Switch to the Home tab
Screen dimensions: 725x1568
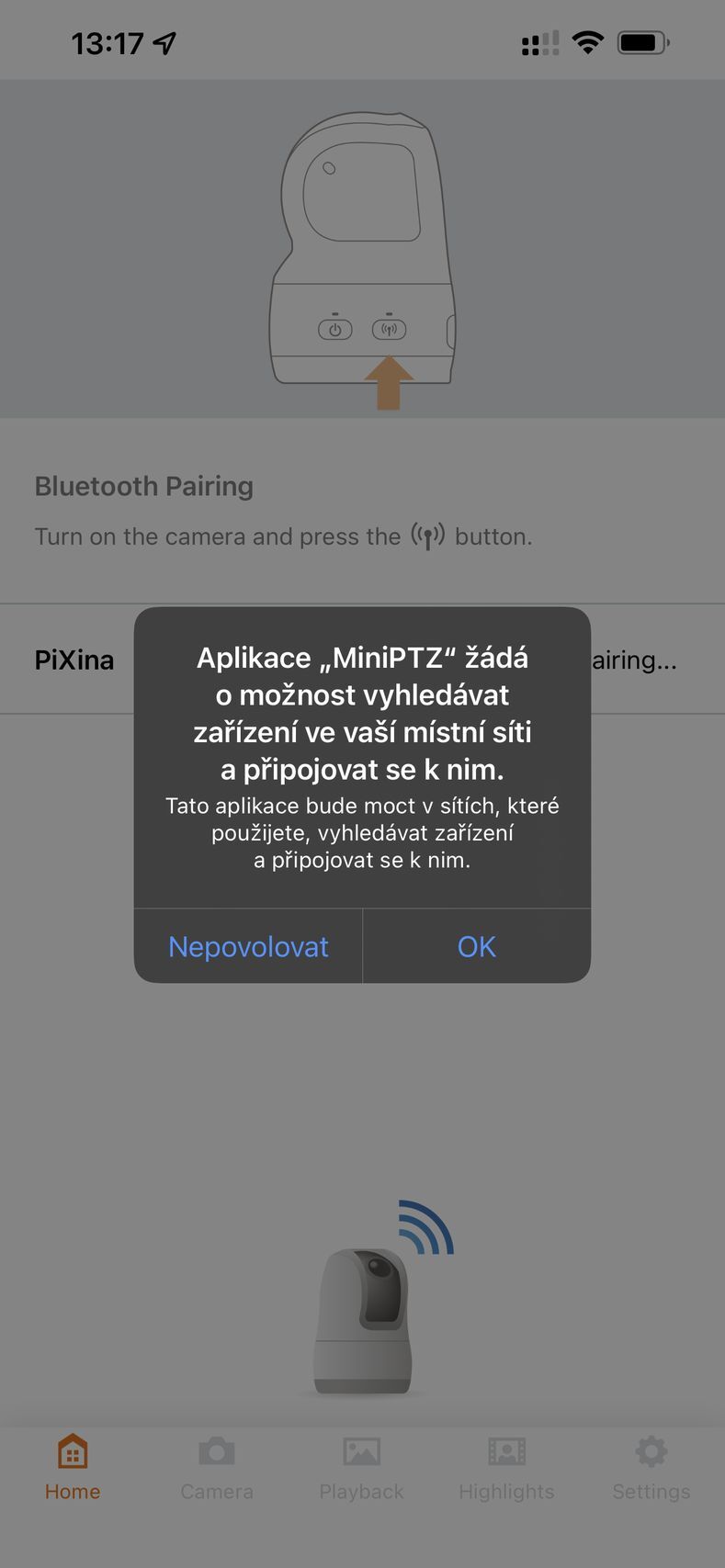click(x=73, y=1467)
